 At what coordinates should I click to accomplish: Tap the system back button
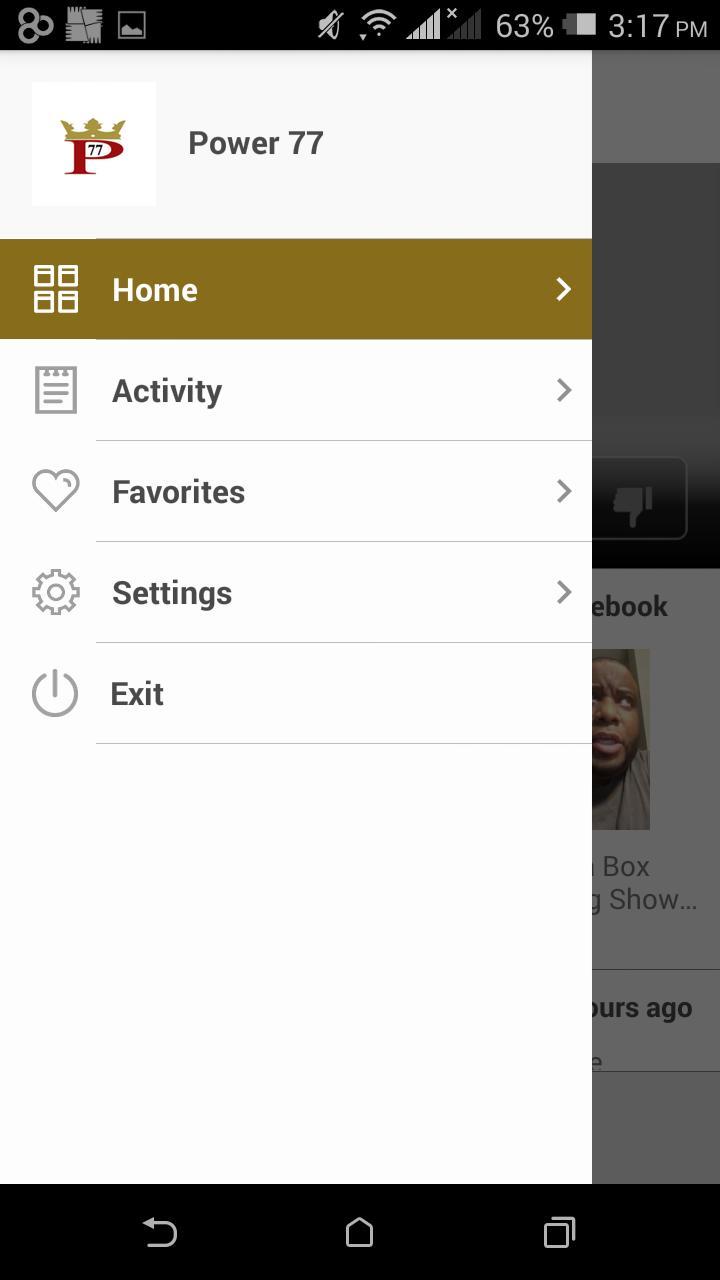coord(159,1232)
